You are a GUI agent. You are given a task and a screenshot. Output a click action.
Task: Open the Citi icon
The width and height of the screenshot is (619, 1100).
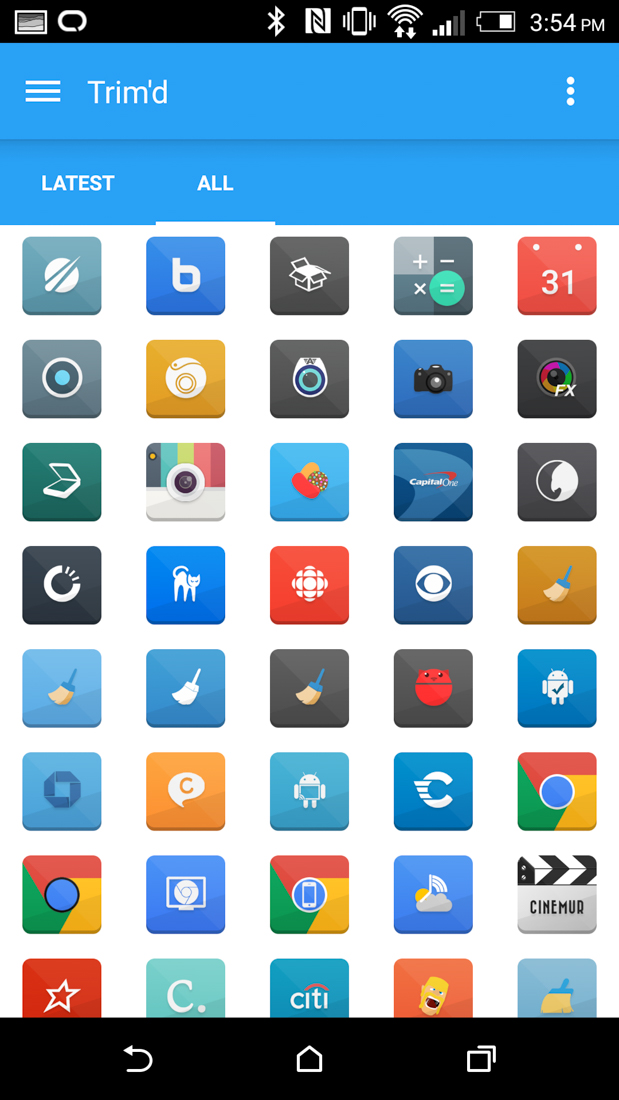[309, 988]
